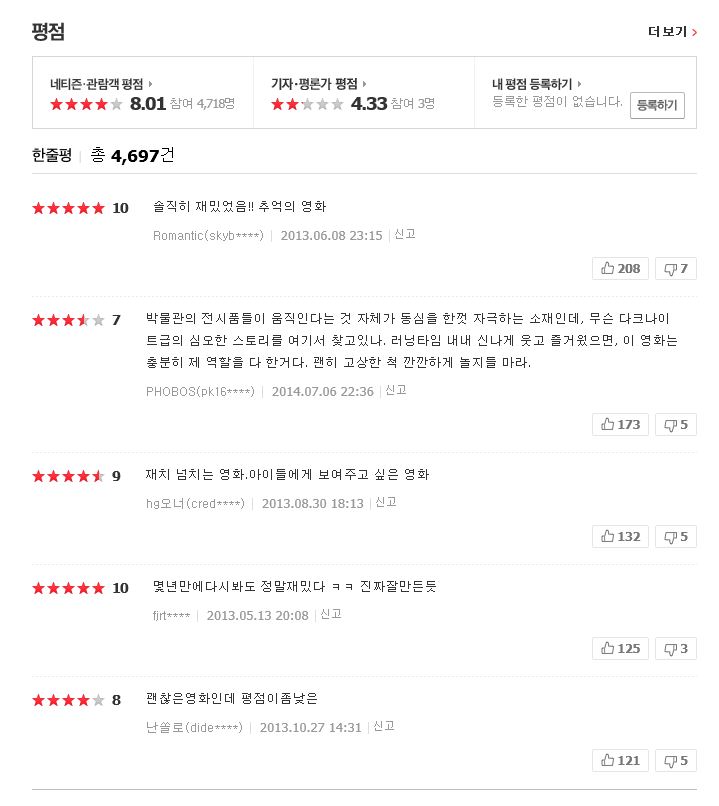Open 기자·평론가 평점 details

coord(318,84)
